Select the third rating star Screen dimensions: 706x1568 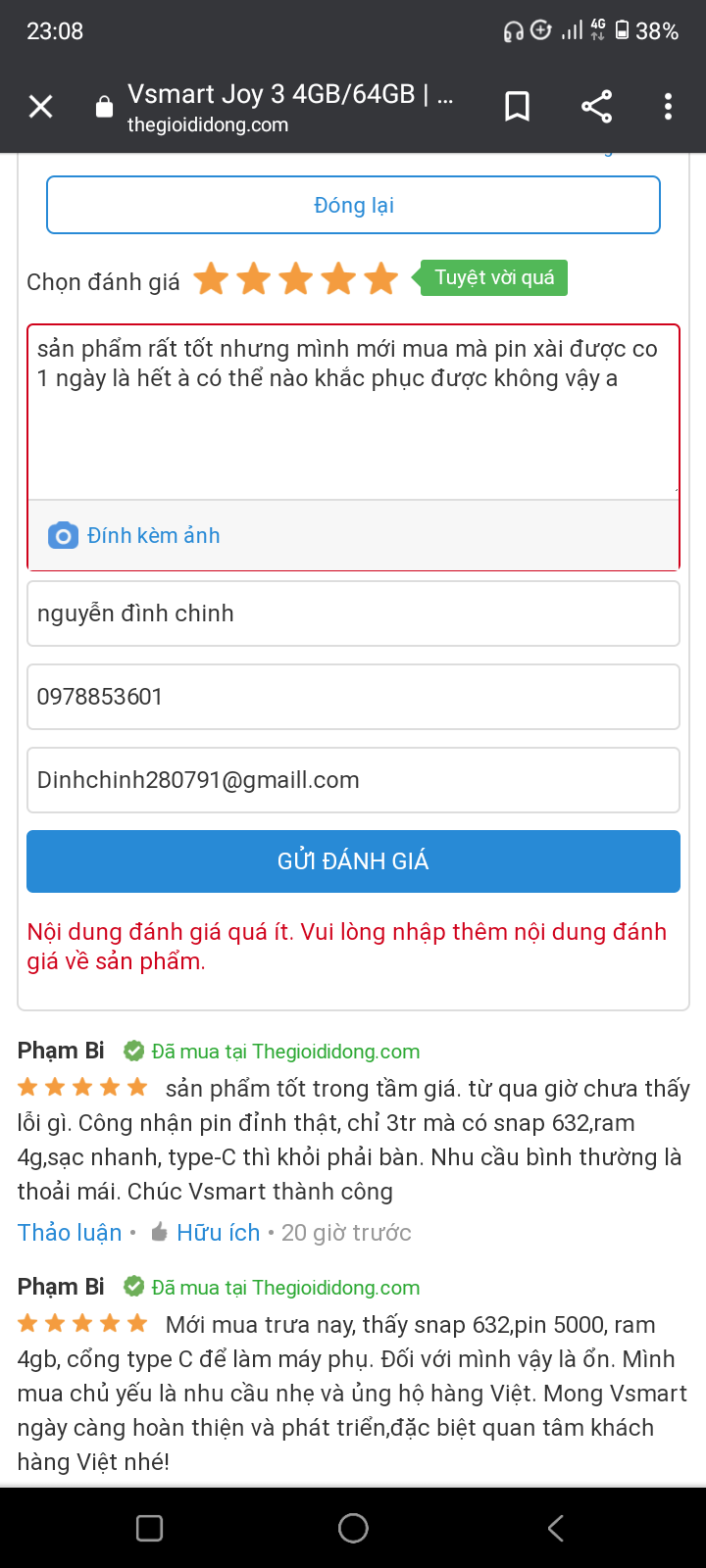pyautogui.click(x=295, y=279)
